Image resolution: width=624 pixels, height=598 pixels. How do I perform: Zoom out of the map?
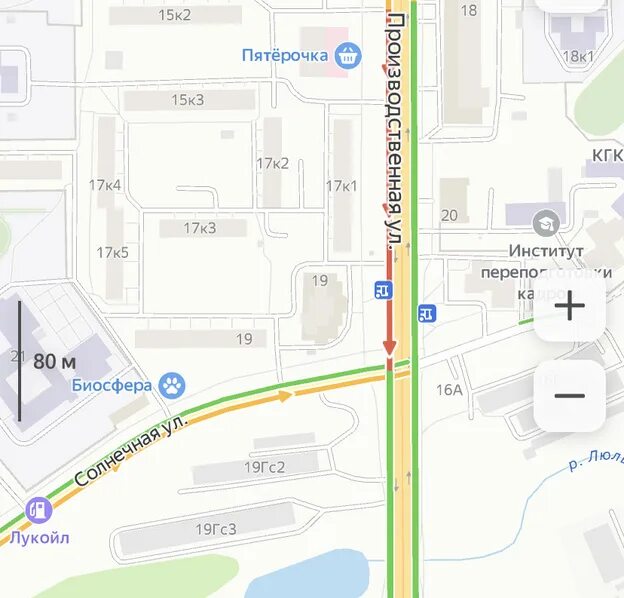pyautogui.click(x=569, y=396)
